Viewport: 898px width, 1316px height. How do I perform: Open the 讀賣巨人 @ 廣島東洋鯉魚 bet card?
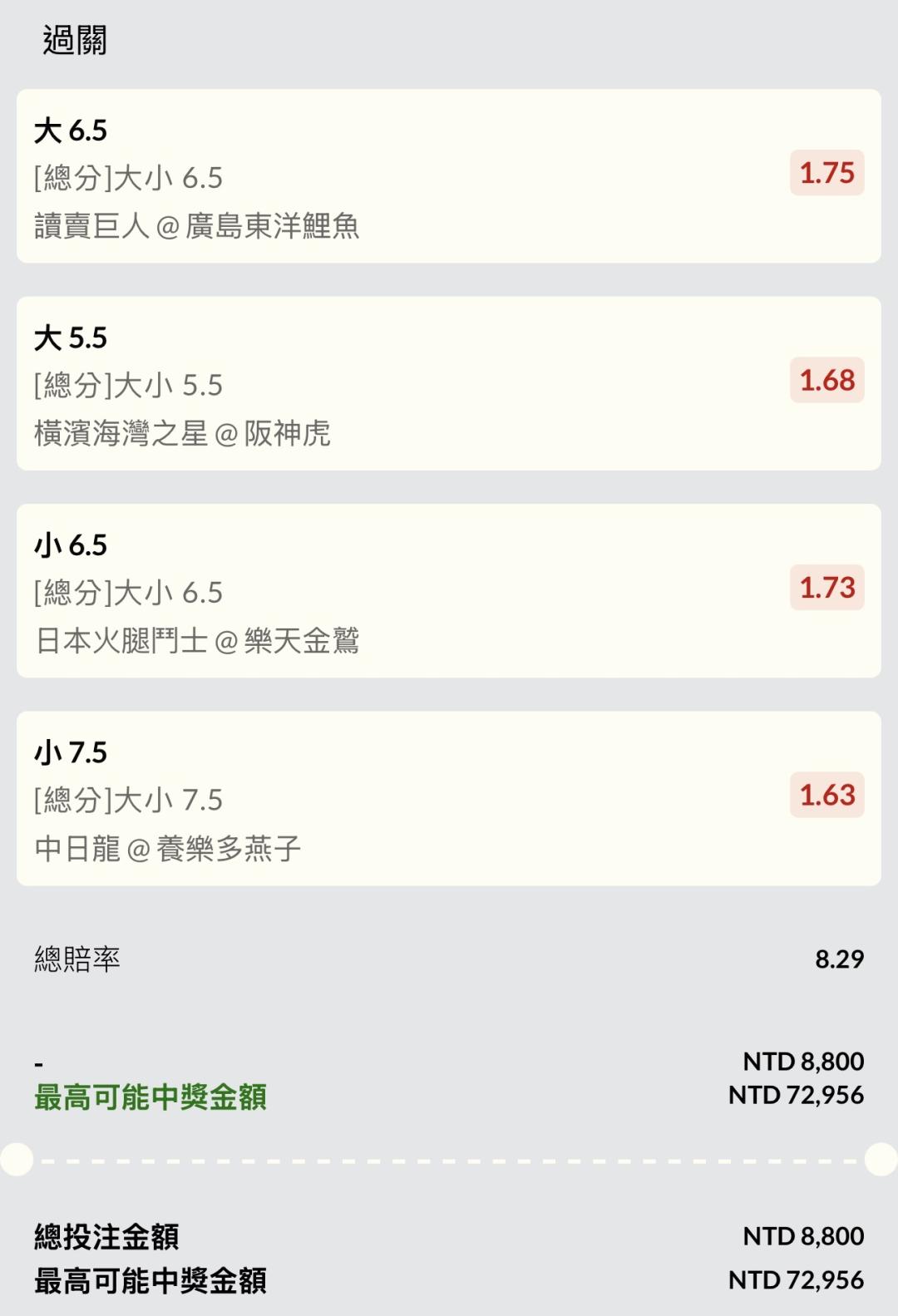point(448,176)
